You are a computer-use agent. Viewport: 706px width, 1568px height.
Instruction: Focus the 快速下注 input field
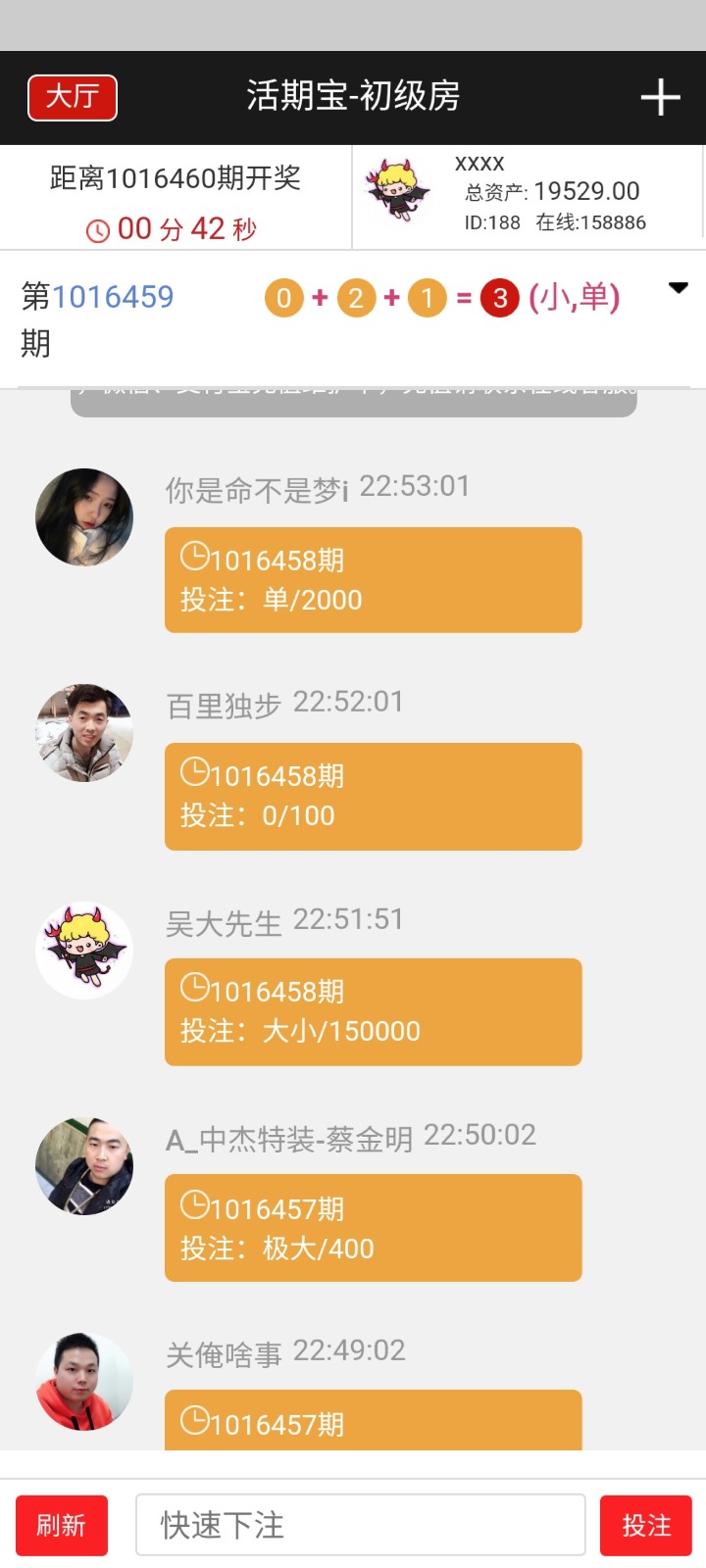click(360, 1525)
